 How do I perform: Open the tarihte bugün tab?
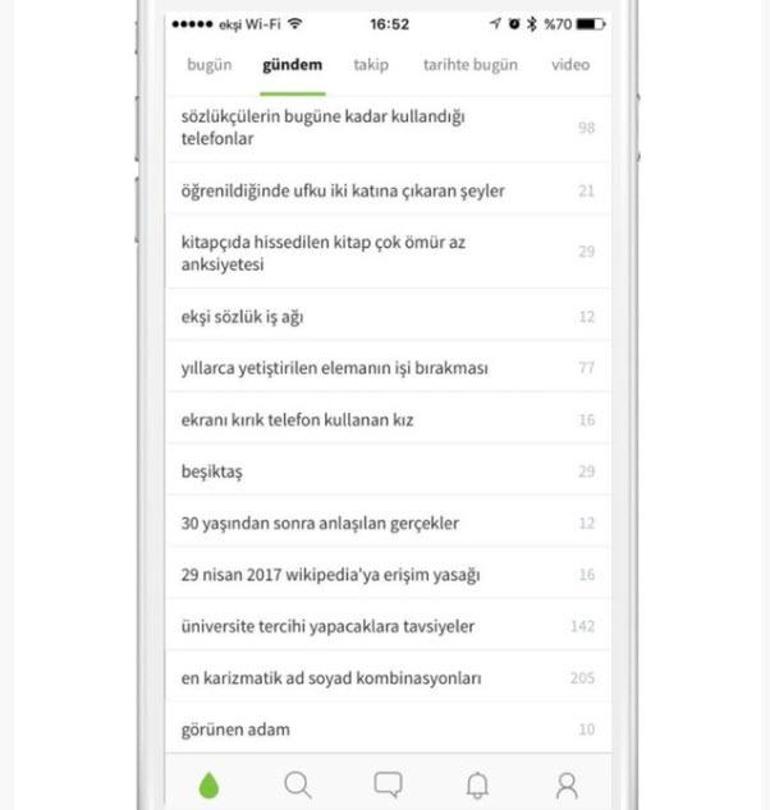tap(470, 65)
